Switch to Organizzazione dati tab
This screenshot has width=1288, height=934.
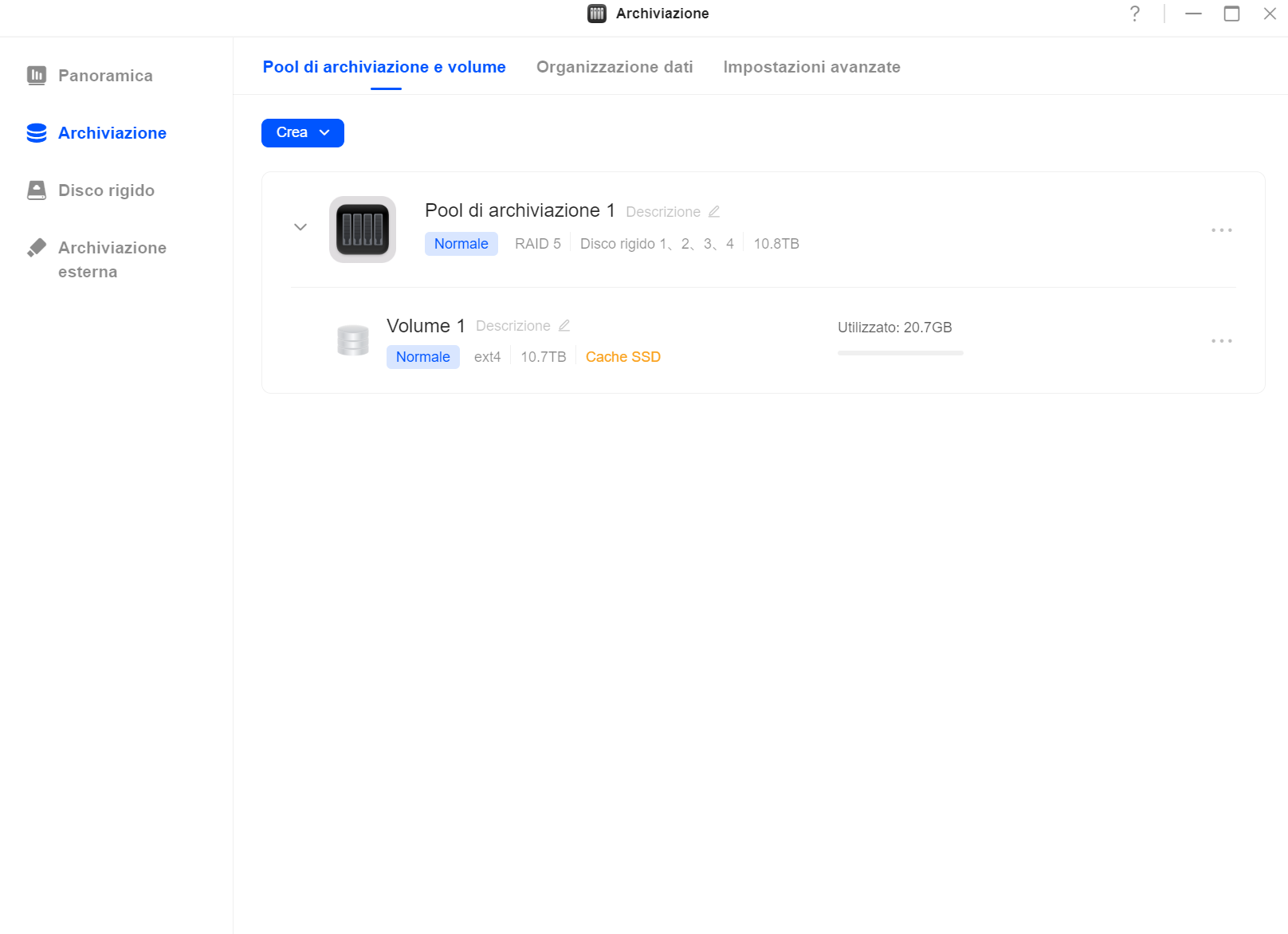[615, 67]
